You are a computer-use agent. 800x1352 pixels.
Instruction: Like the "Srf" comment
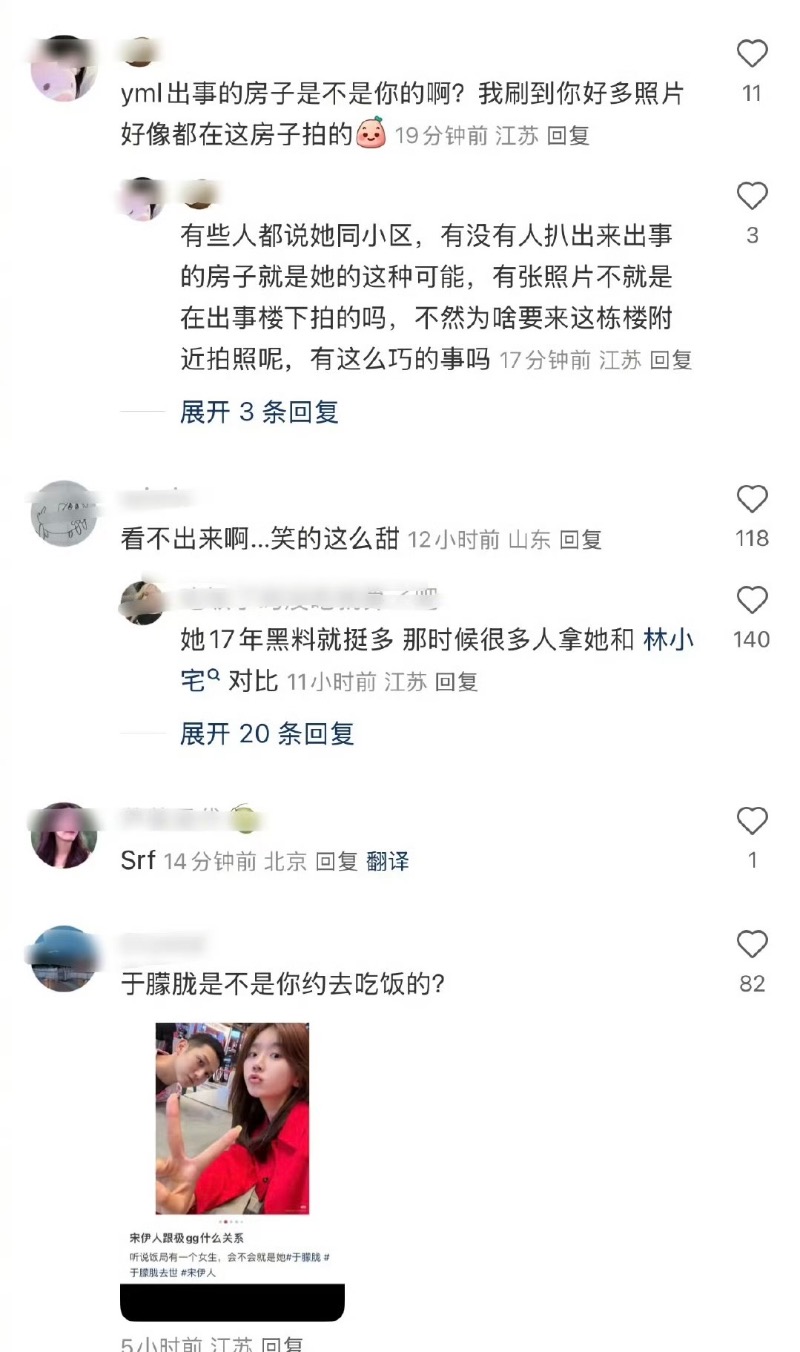752,822
